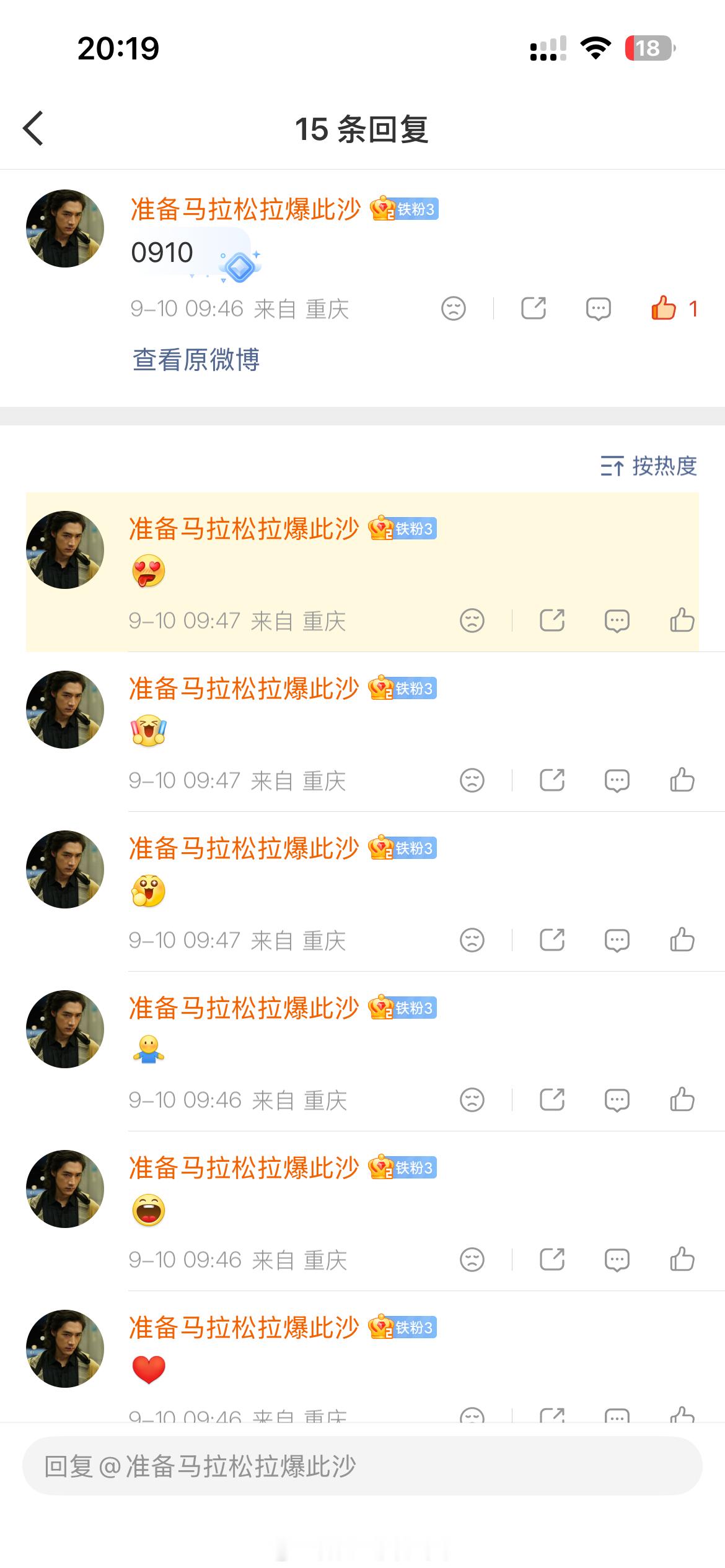Like the highlighted heart-eyes emoji reply
Image resolution: width=725 pixels, height=1568 pixels.
pyautogui.click(x=682, y=620)
